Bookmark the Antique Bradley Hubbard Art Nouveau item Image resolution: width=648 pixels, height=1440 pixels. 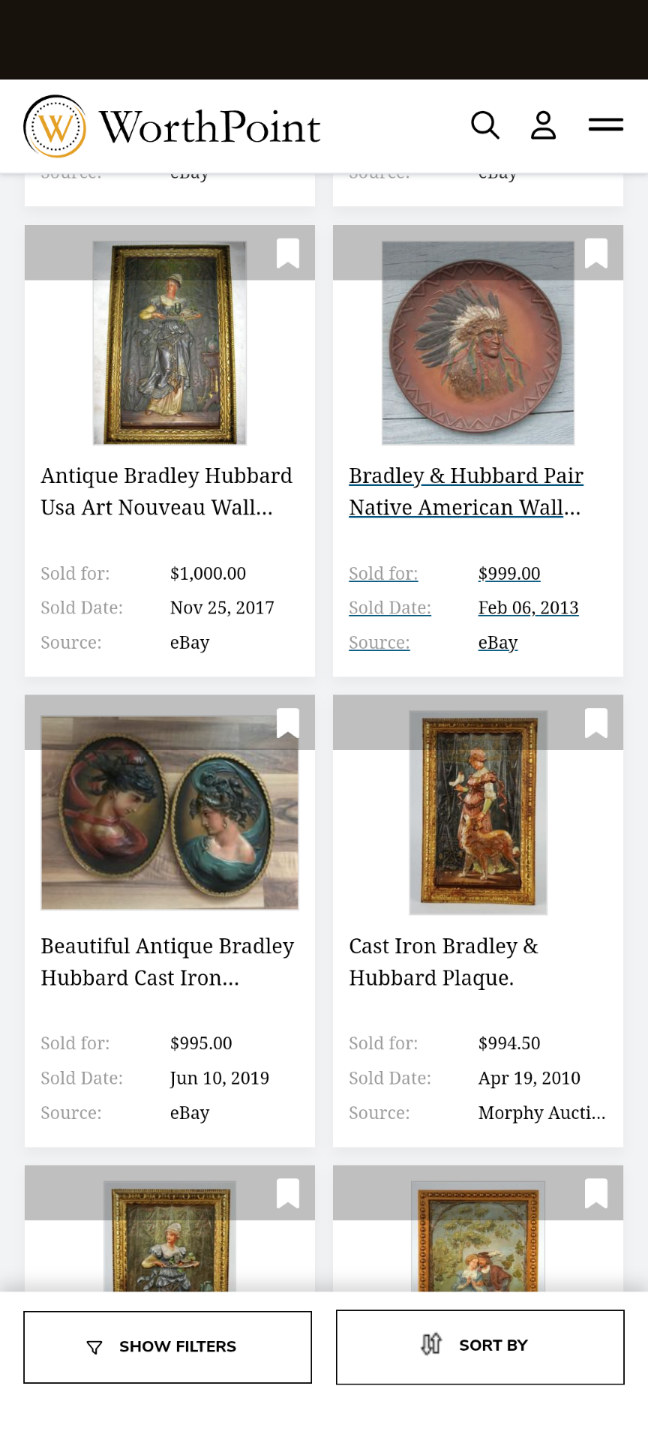(x=288, y=253)
